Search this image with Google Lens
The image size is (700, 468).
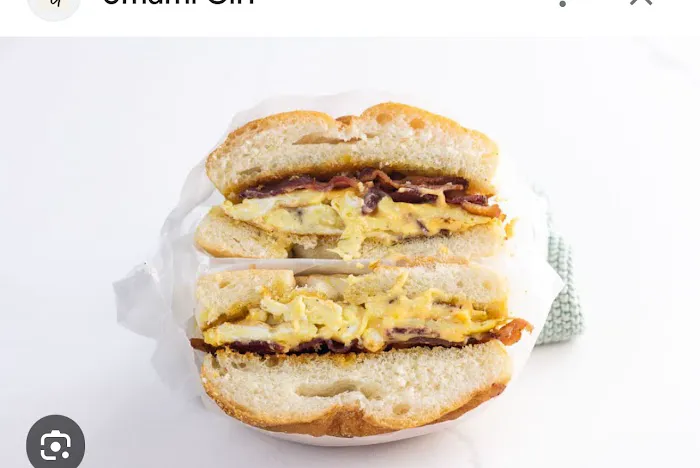coord(55,444)
